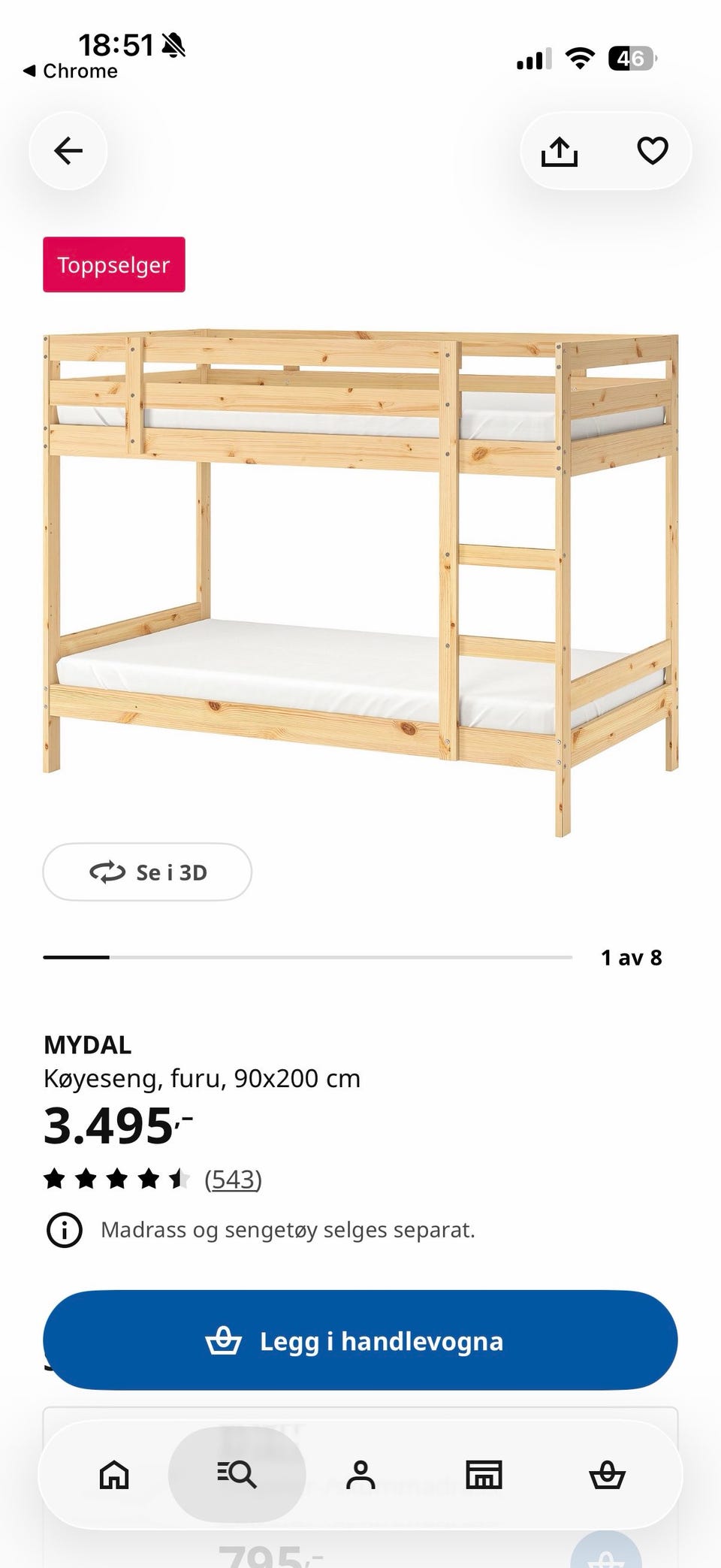Open the store tab
This screenshot has height=1568, width=721.
click(484, 1474)
